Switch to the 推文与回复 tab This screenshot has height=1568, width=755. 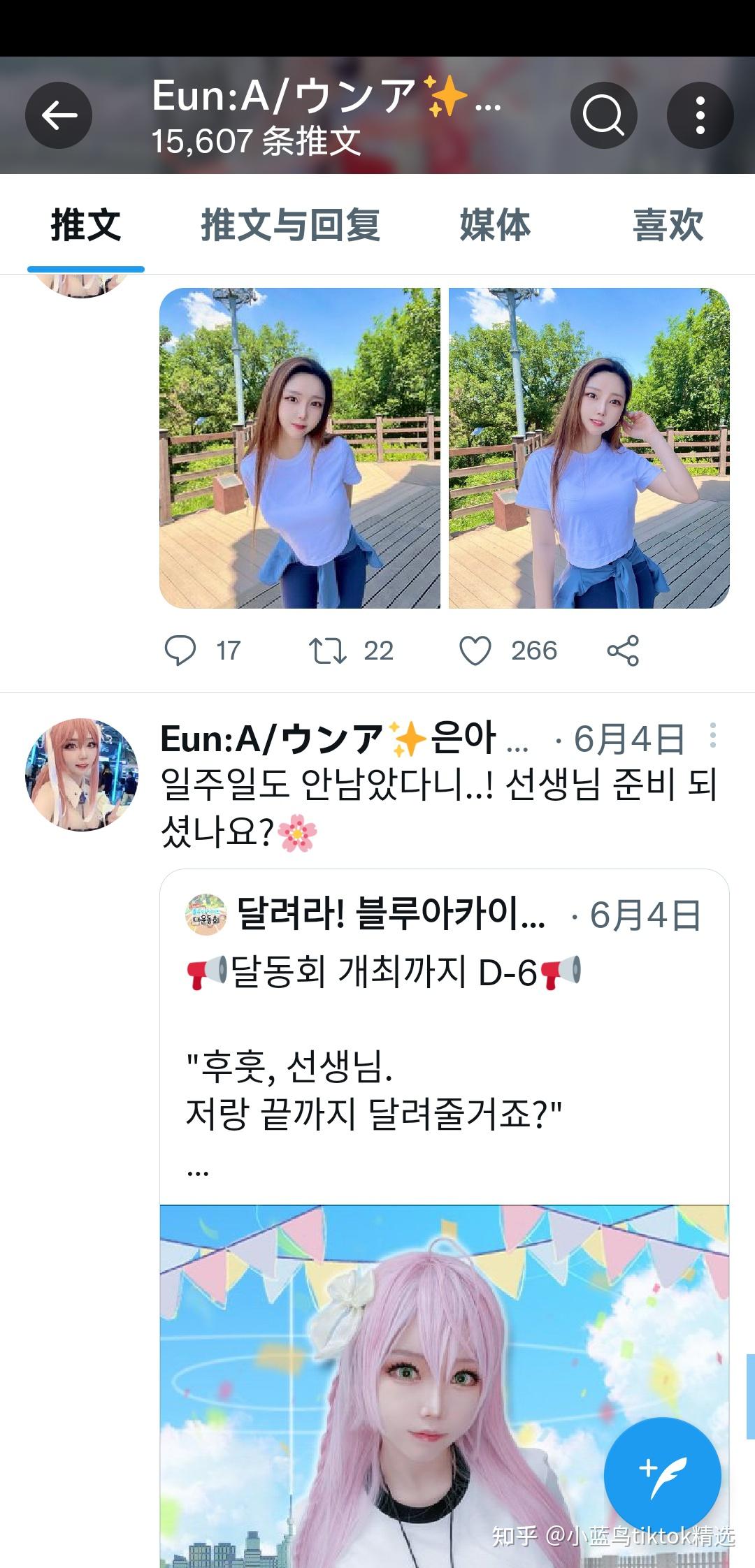coord(290,225)
